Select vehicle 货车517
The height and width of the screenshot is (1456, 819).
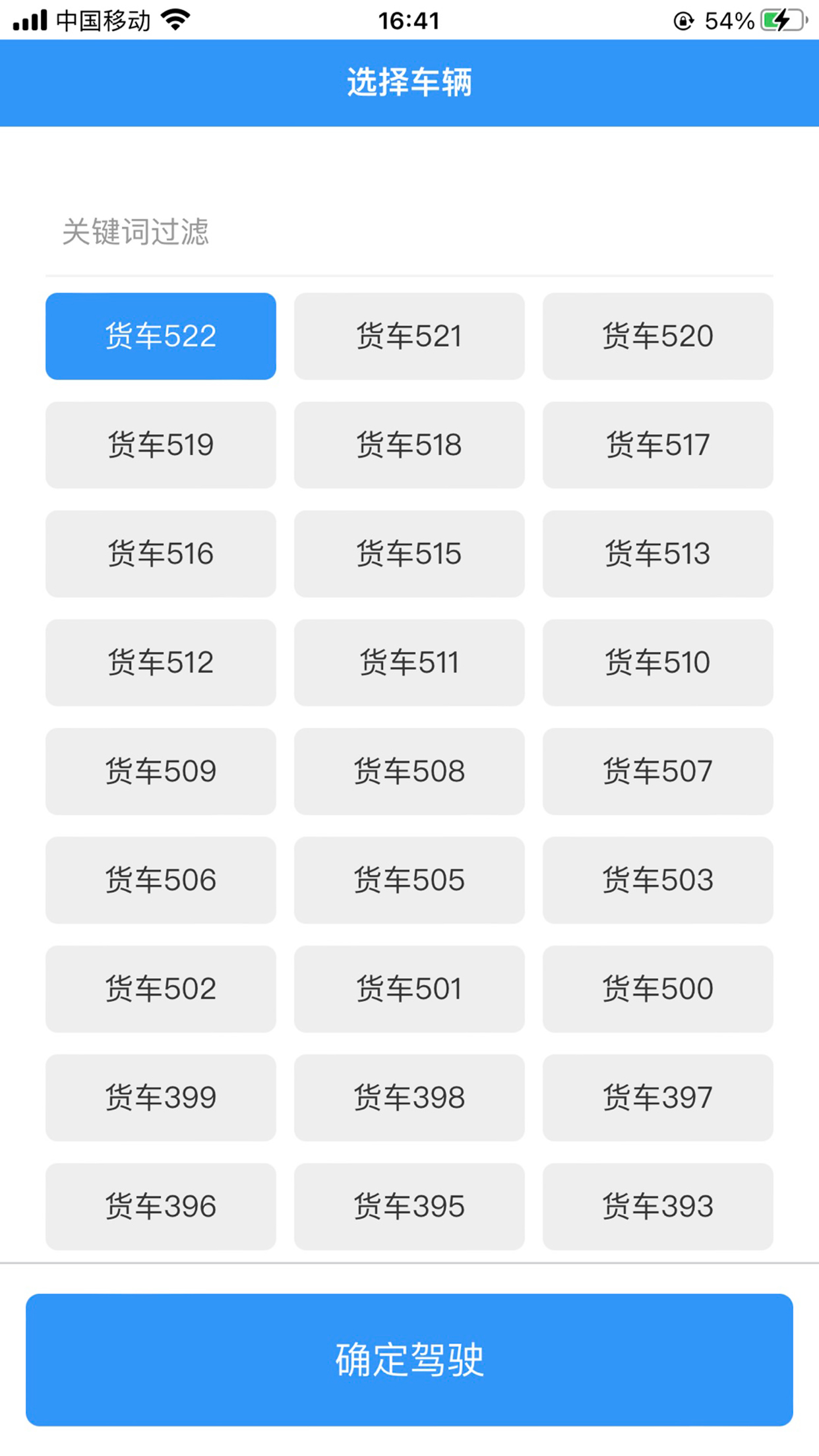(x=658, y=445)
